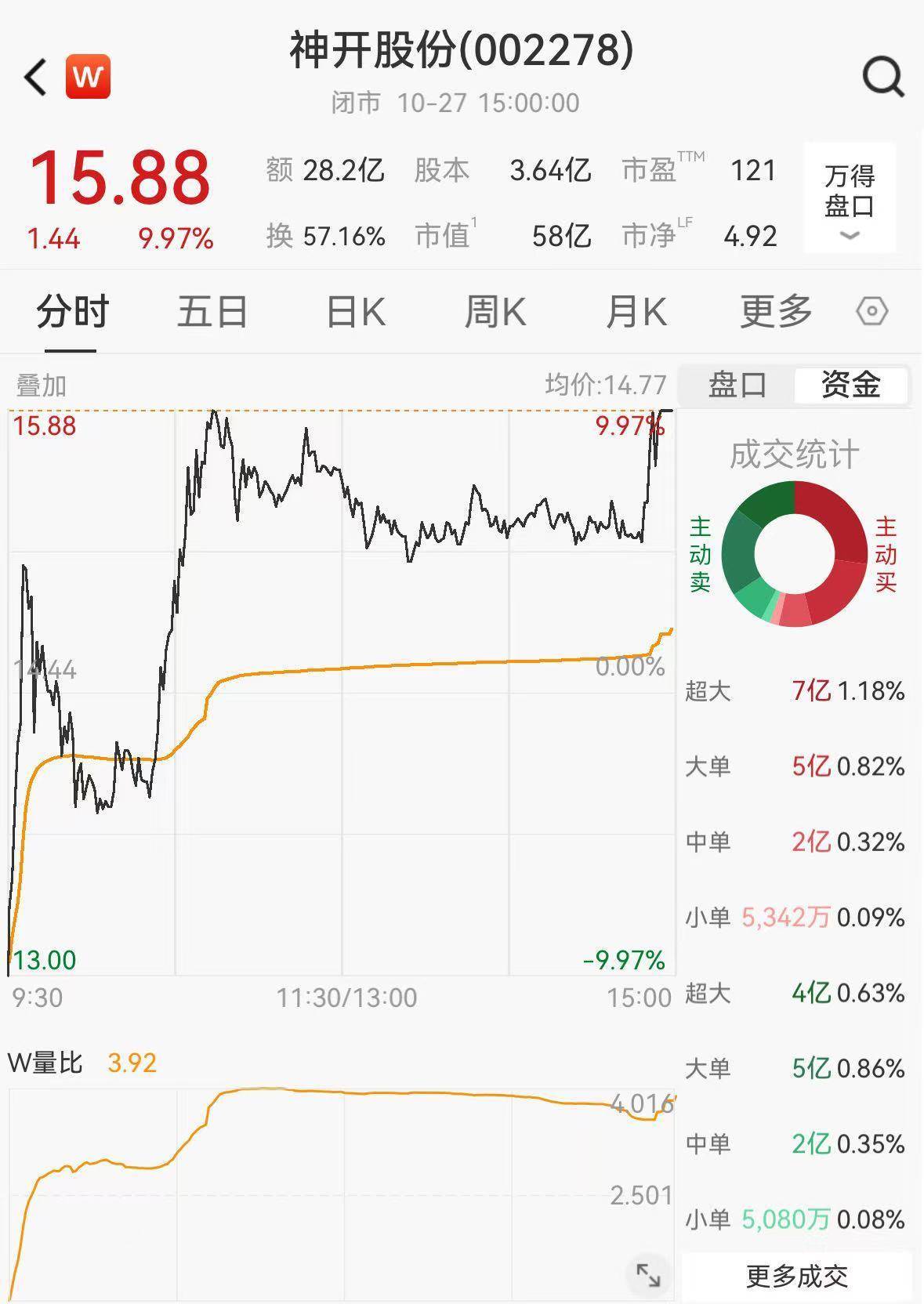Switch to the 分时 chart tab
The height and width of the screenshot is (1304, 924).
tap(71, 313)
